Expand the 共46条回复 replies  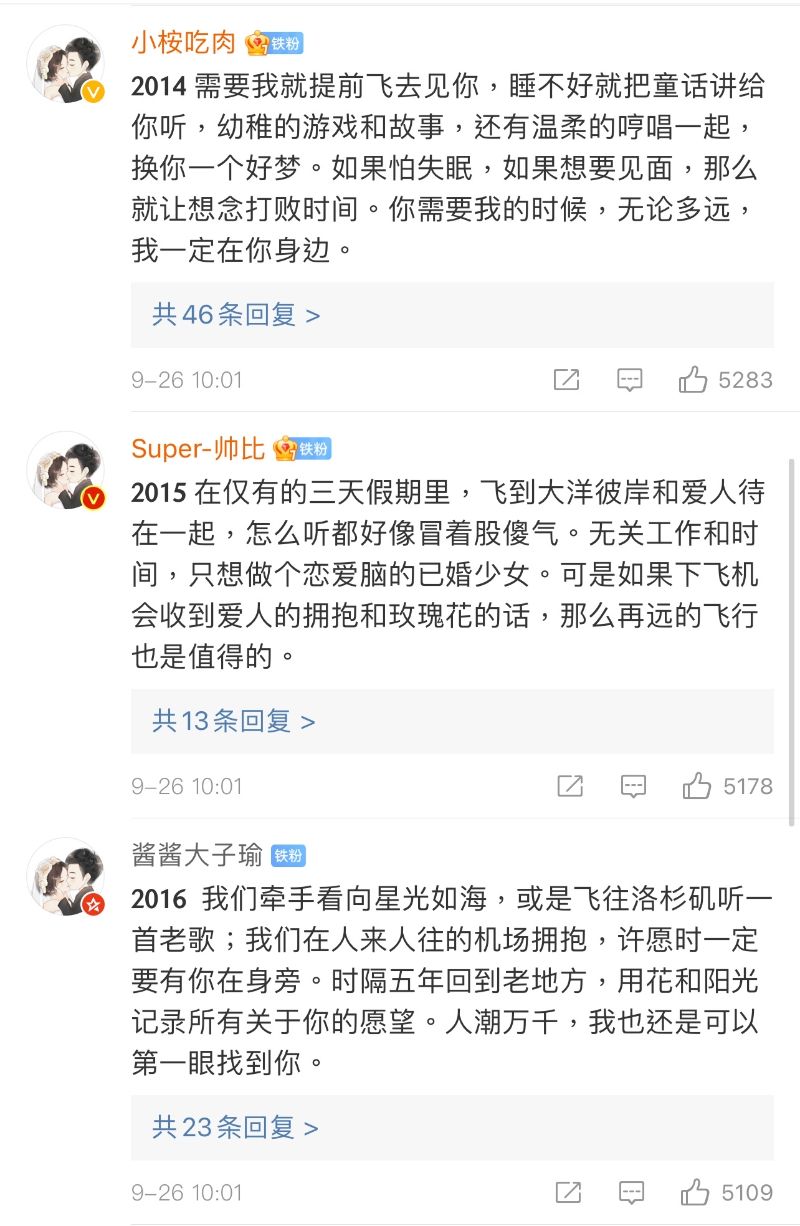tap(236, 315)
